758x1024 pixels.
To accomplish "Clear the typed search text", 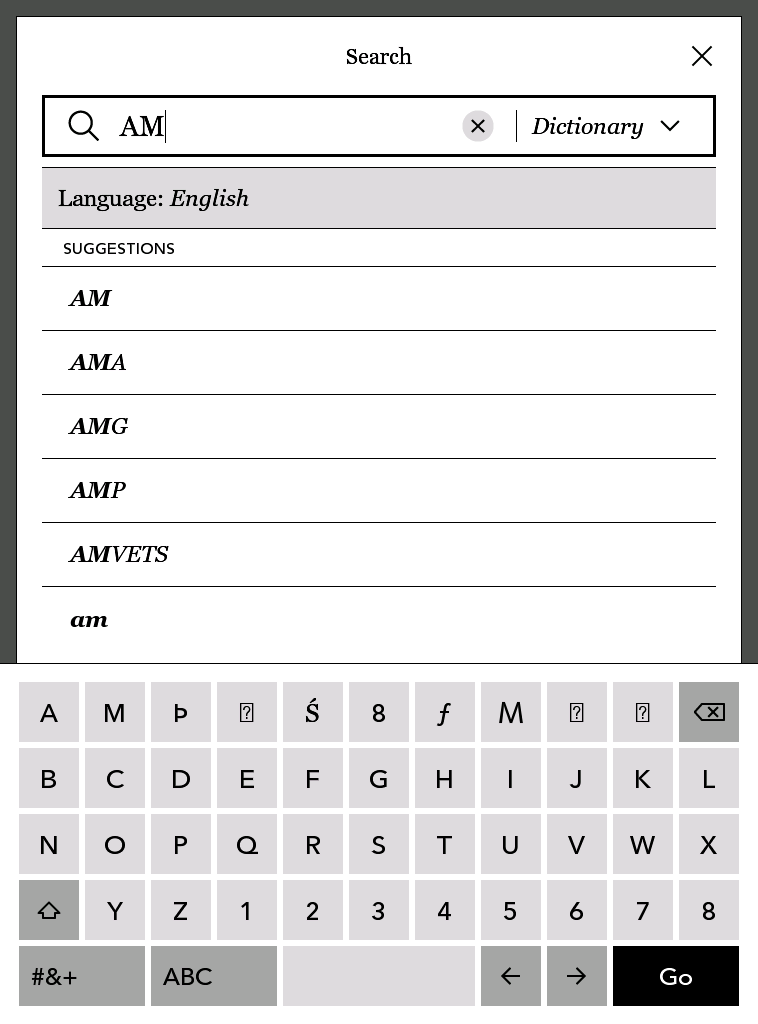I will 478,126.
